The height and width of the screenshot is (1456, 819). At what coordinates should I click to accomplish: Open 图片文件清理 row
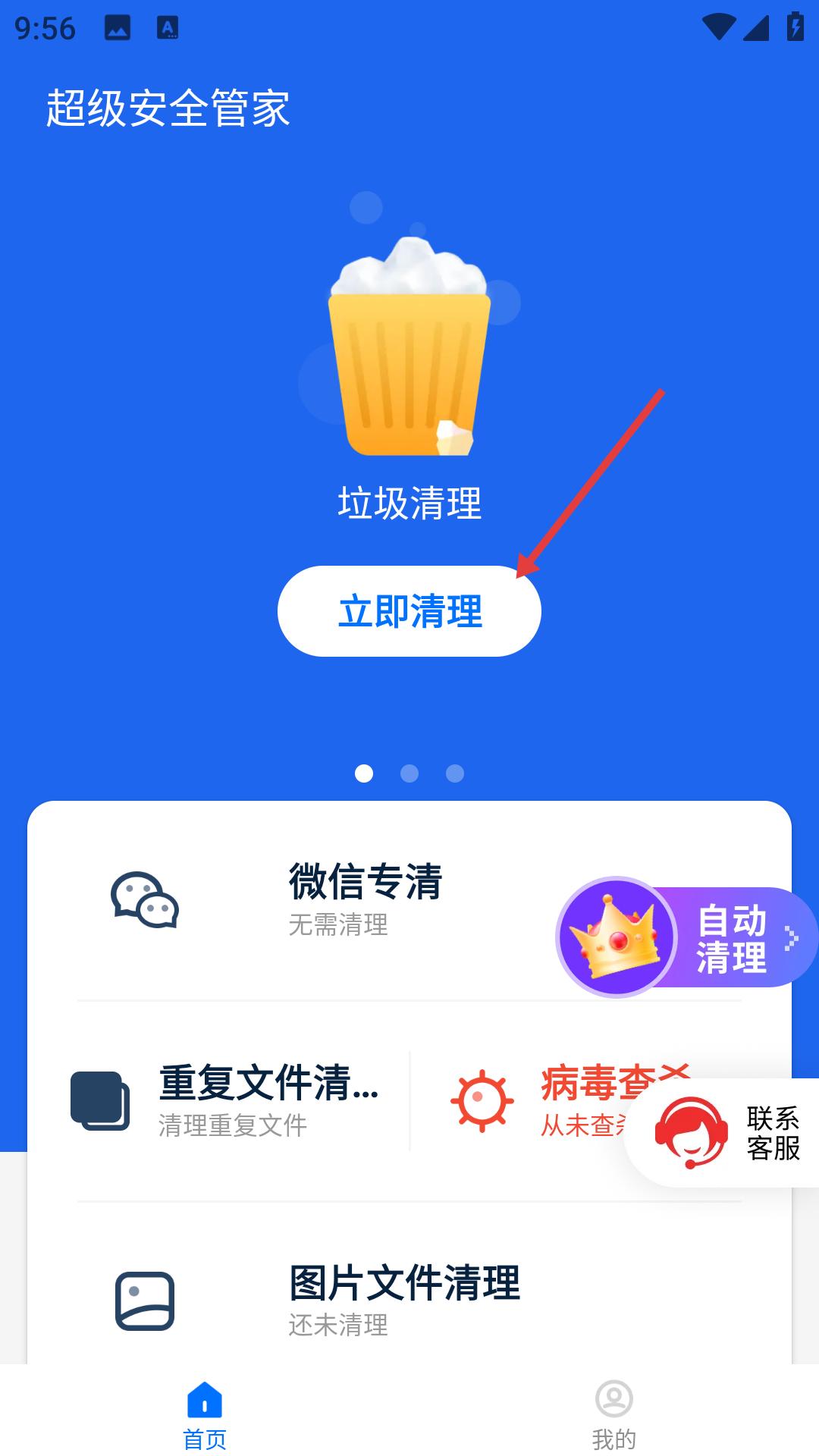(409, 1300)
